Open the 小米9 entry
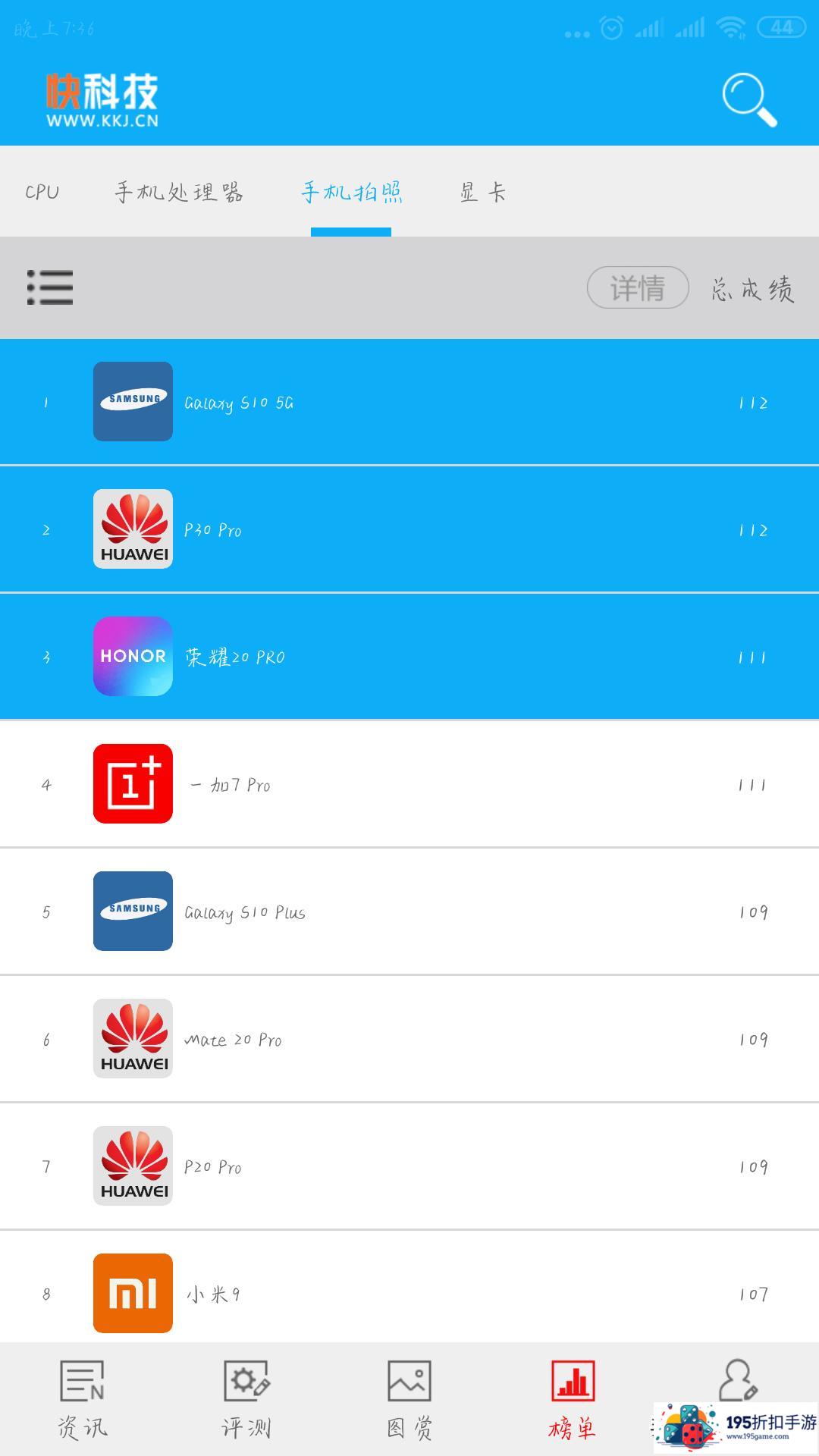The width and height of the screenshot is (819, 1456). coord(409,1294)
